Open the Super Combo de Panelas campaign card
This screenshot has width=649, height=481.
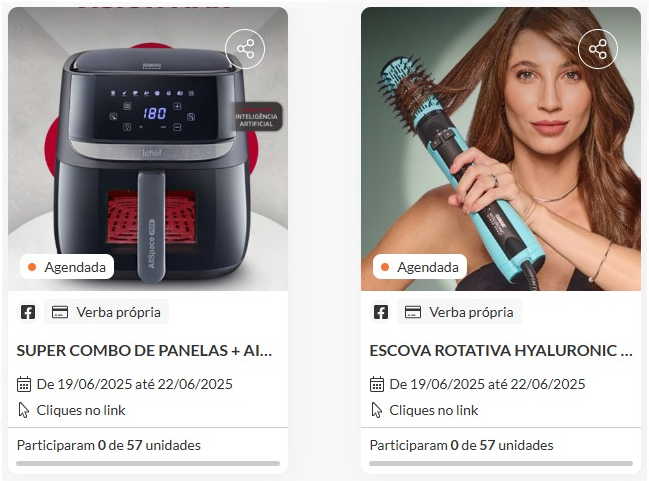[x=144, y=351]
